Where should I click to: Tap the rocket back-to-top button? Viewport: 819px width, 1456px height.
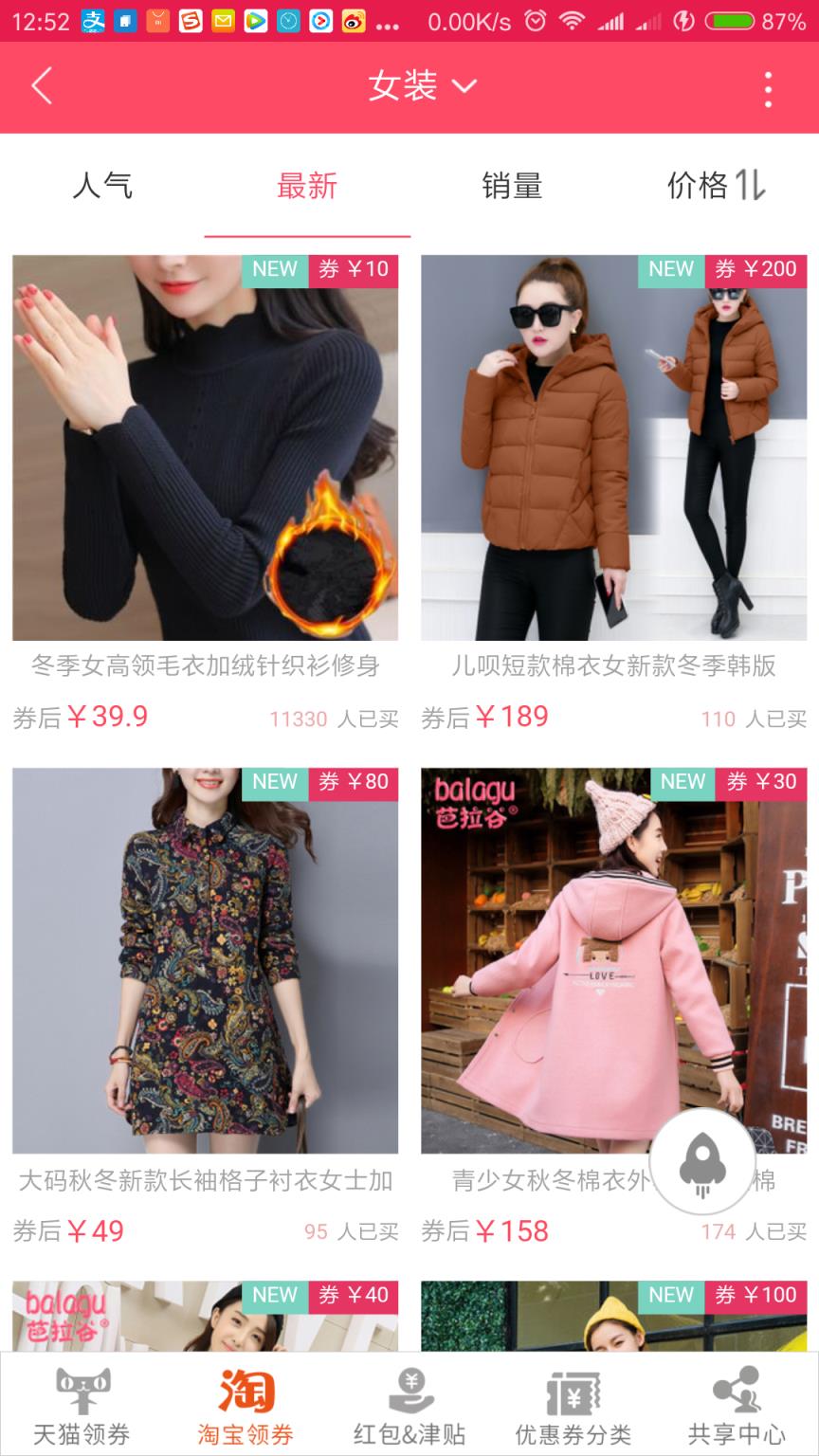(x=702, y=1161)
